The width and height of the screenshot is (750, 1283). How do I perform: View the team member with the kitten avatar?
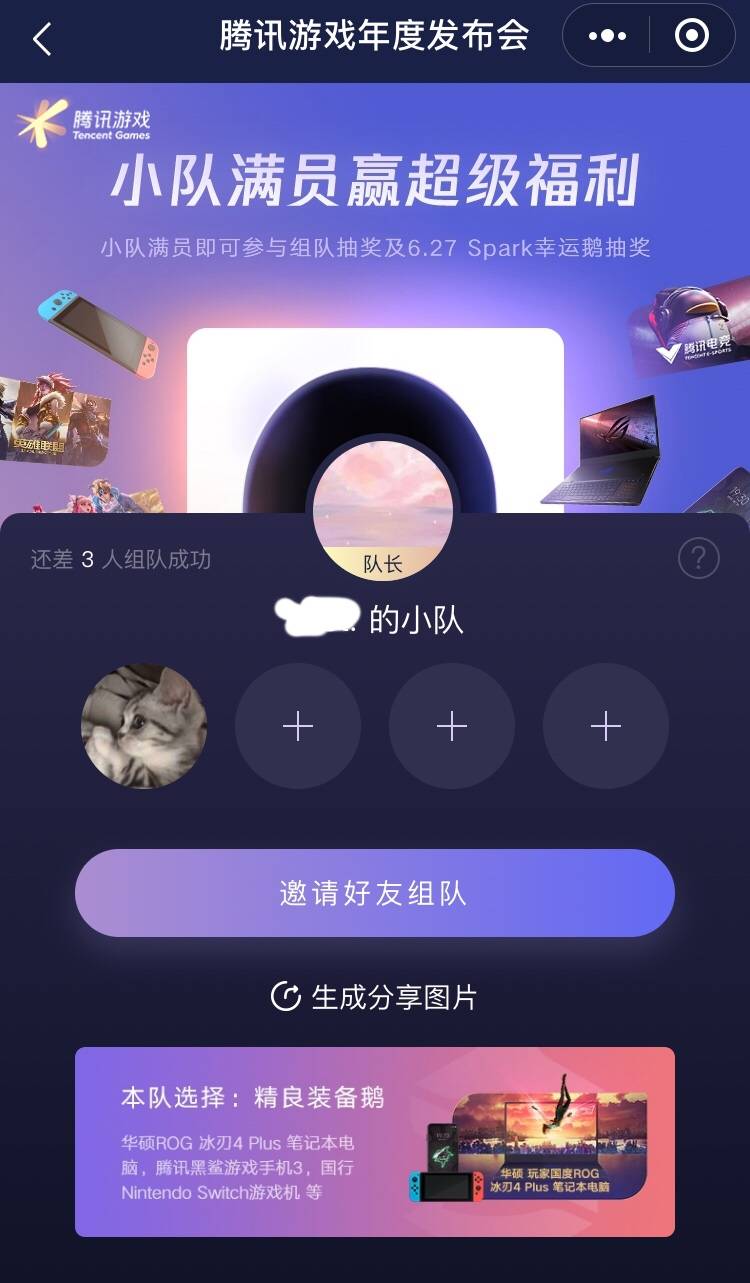[144, 726]
